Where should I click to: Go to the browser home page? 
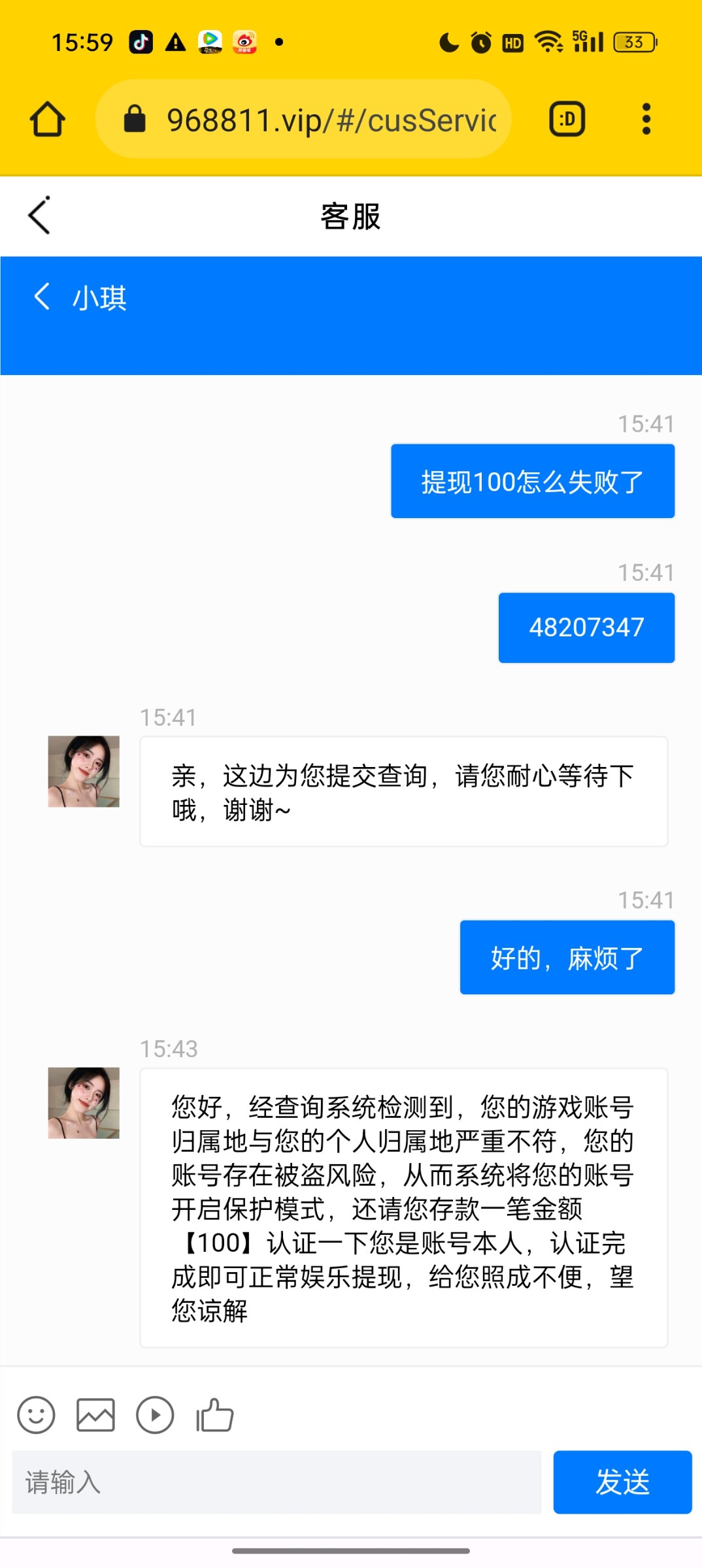pos(47,120)
